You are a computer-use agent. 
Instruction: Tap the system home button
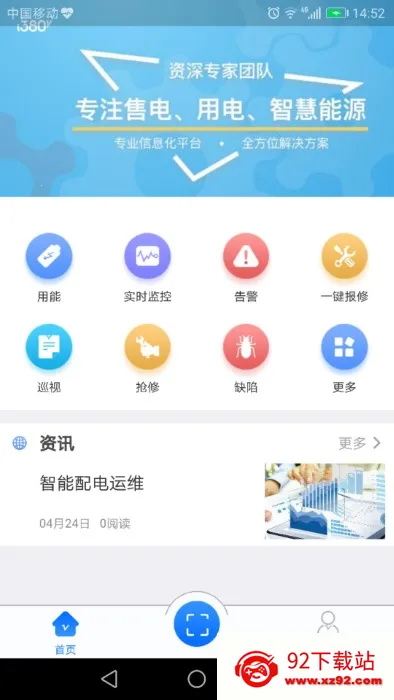pyautogui.click(x=197, y=679)
